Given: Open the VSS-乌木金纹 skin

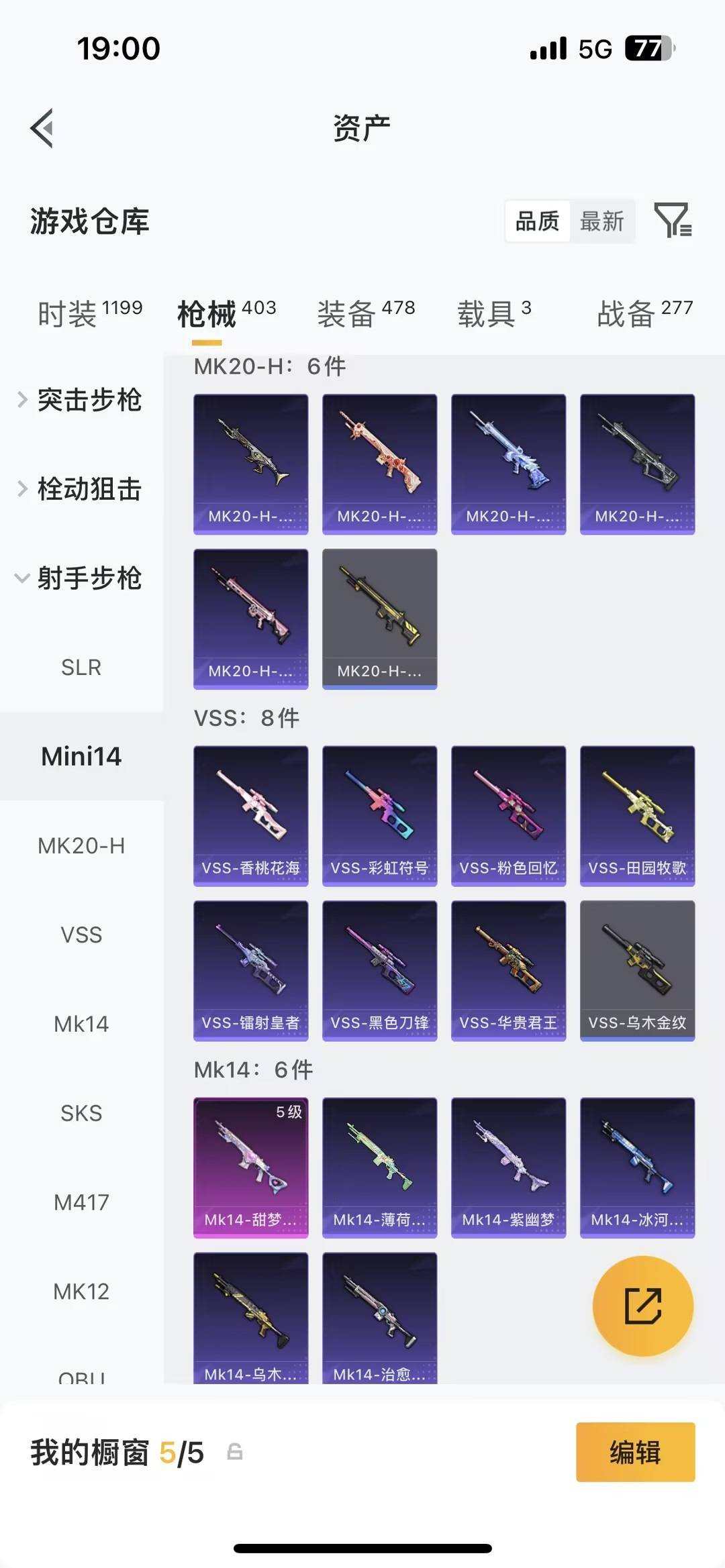Looking at the screenshot, I should coord(637,970).
